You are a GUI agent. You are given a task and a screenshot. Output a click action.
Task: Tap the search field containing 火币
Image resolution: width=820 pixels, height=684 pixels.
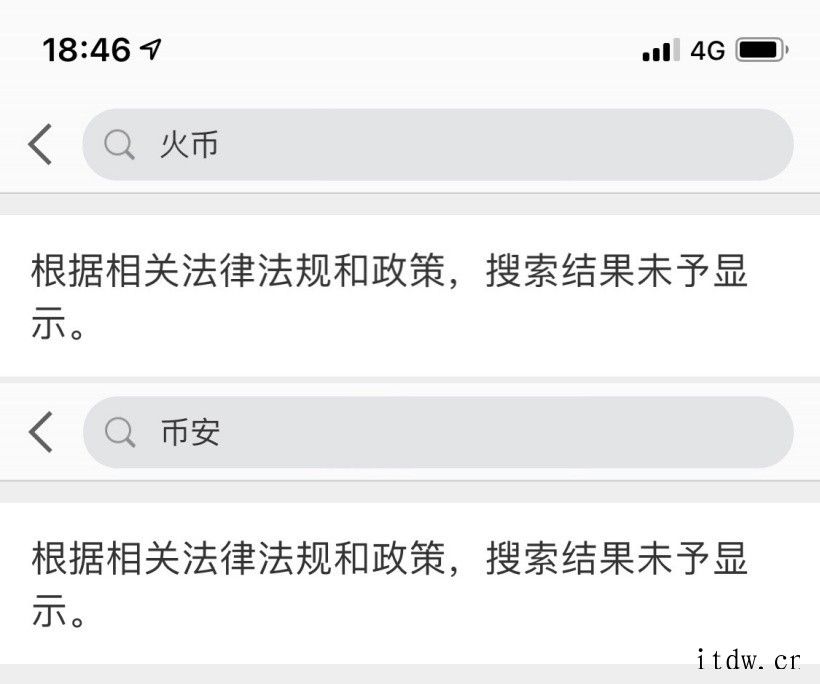tap(437, 145)
